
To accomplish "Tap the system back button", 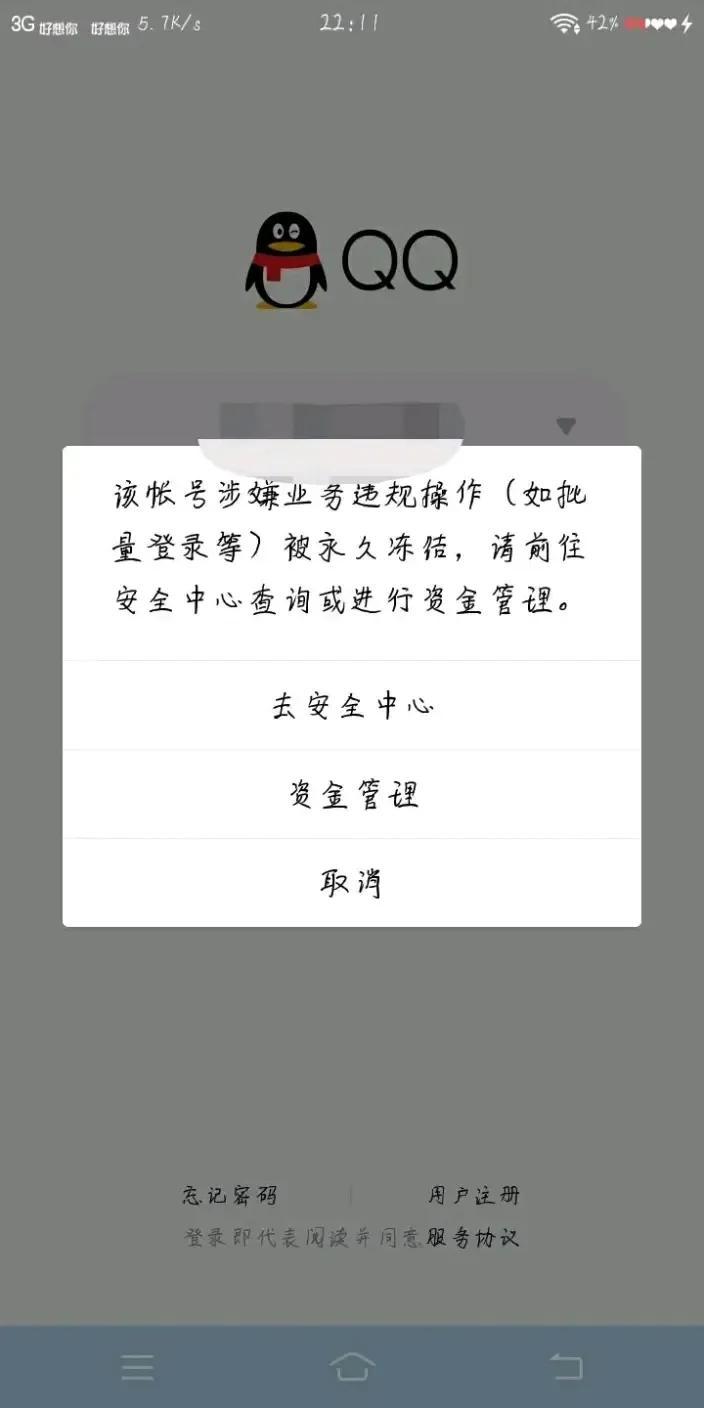I will point(566,1366).
